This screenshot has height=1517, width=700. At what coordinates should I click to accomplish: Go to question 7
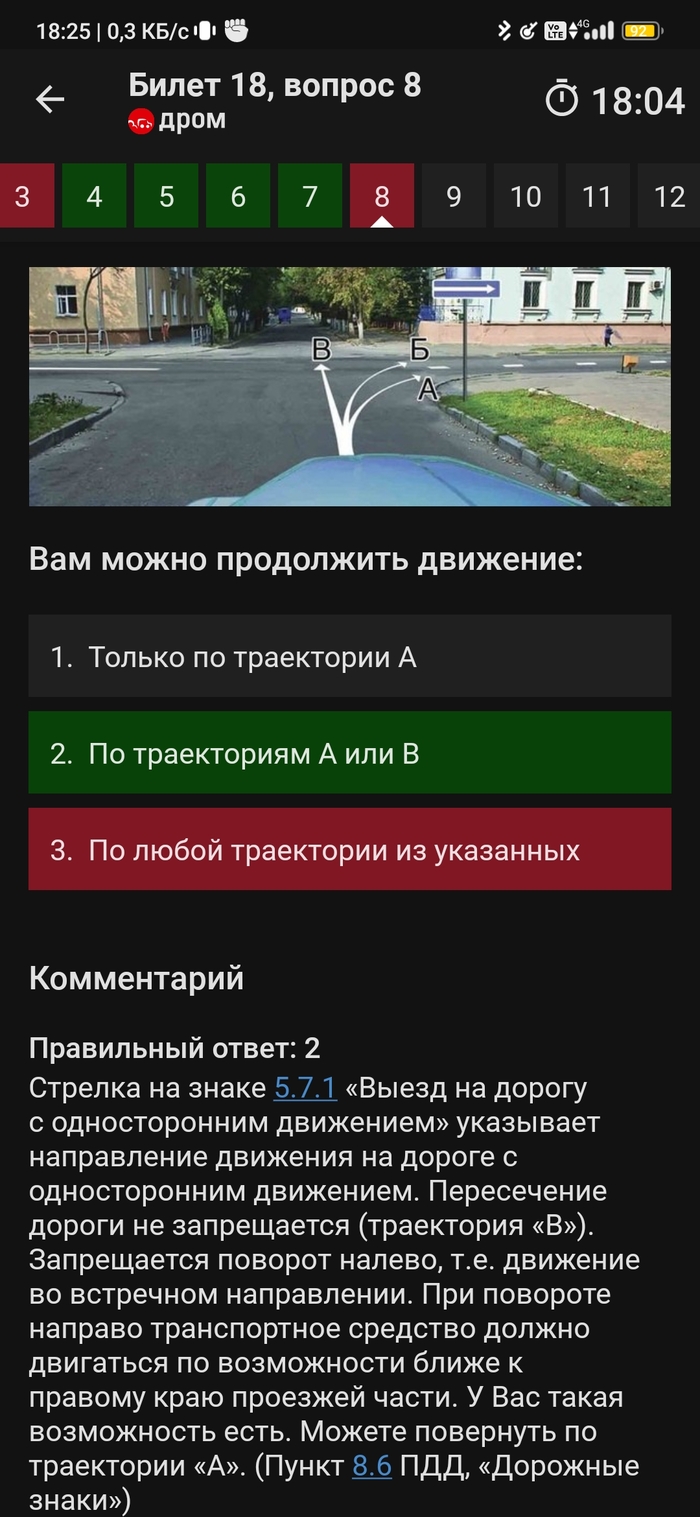[310, 196]
